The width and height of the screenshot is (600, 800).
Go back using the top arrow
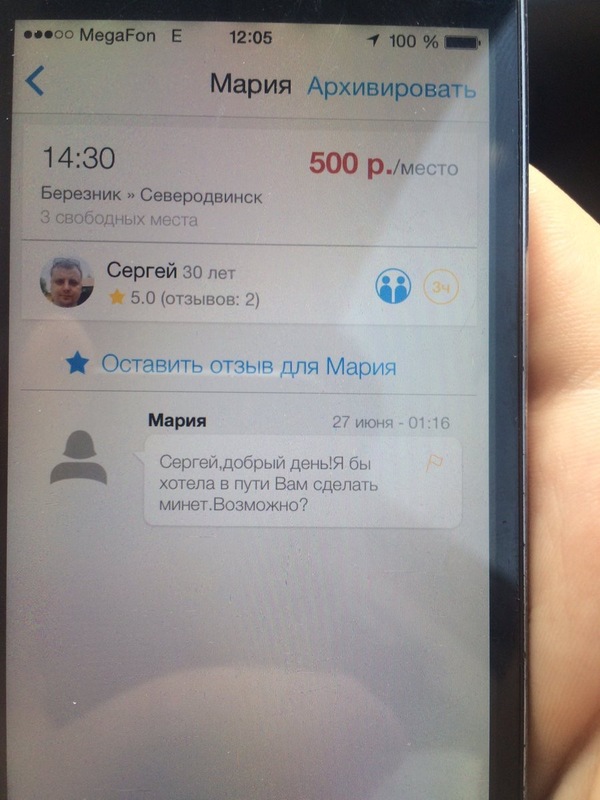(36, 82)
